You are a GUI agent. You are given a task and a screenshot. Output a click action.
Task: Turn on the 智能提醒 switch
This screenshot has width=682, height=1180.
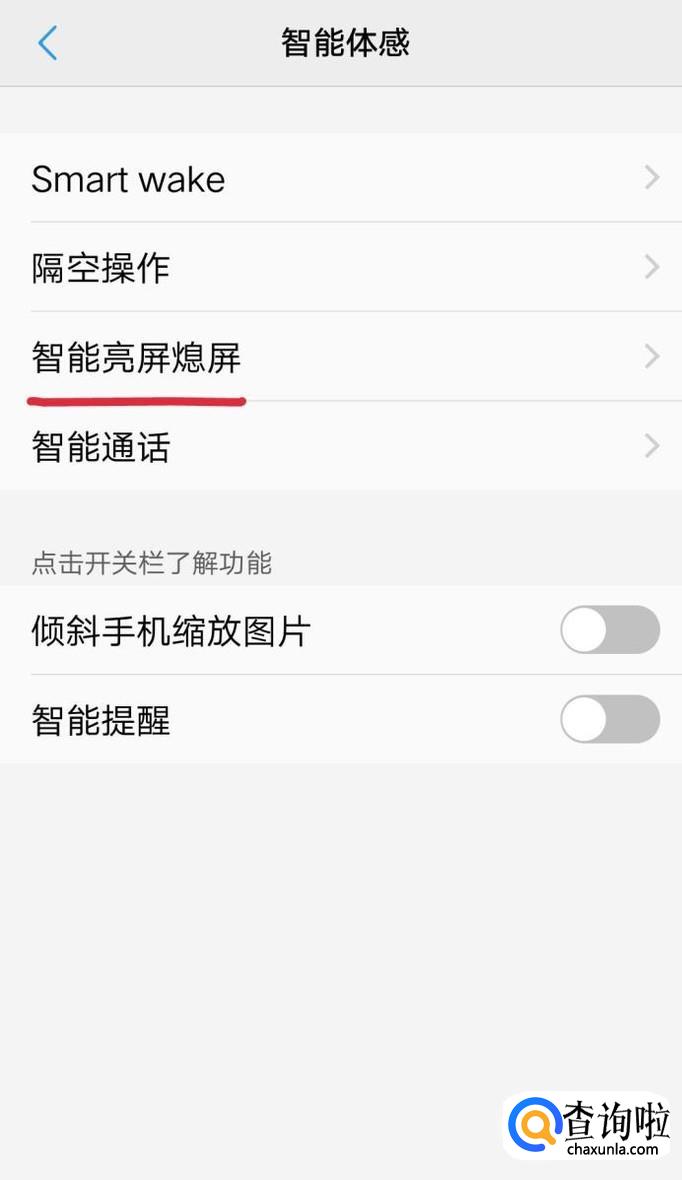click(609, 720)
